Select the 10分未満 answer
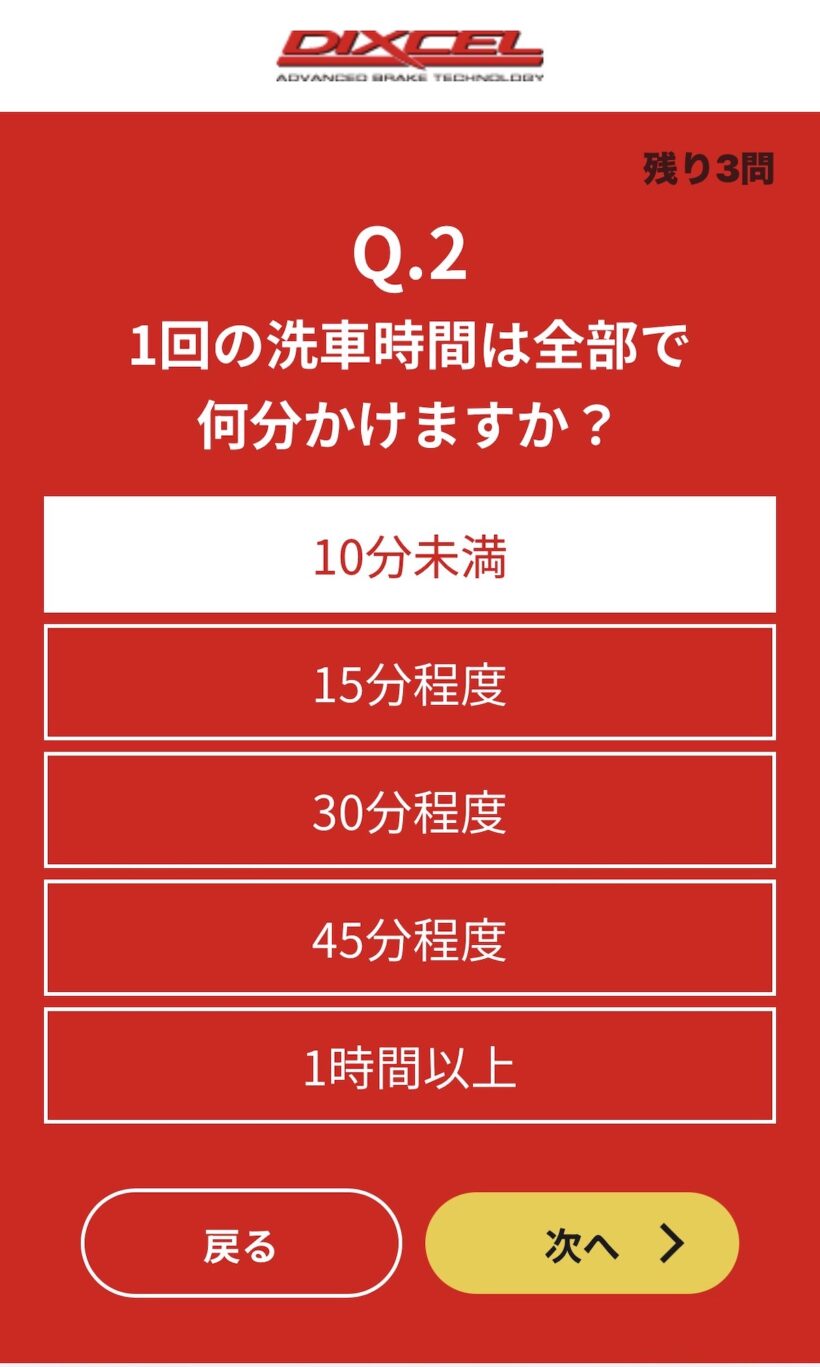This screenshot has height=1367, width=820. pyautogui.click(x=410, y=554)
